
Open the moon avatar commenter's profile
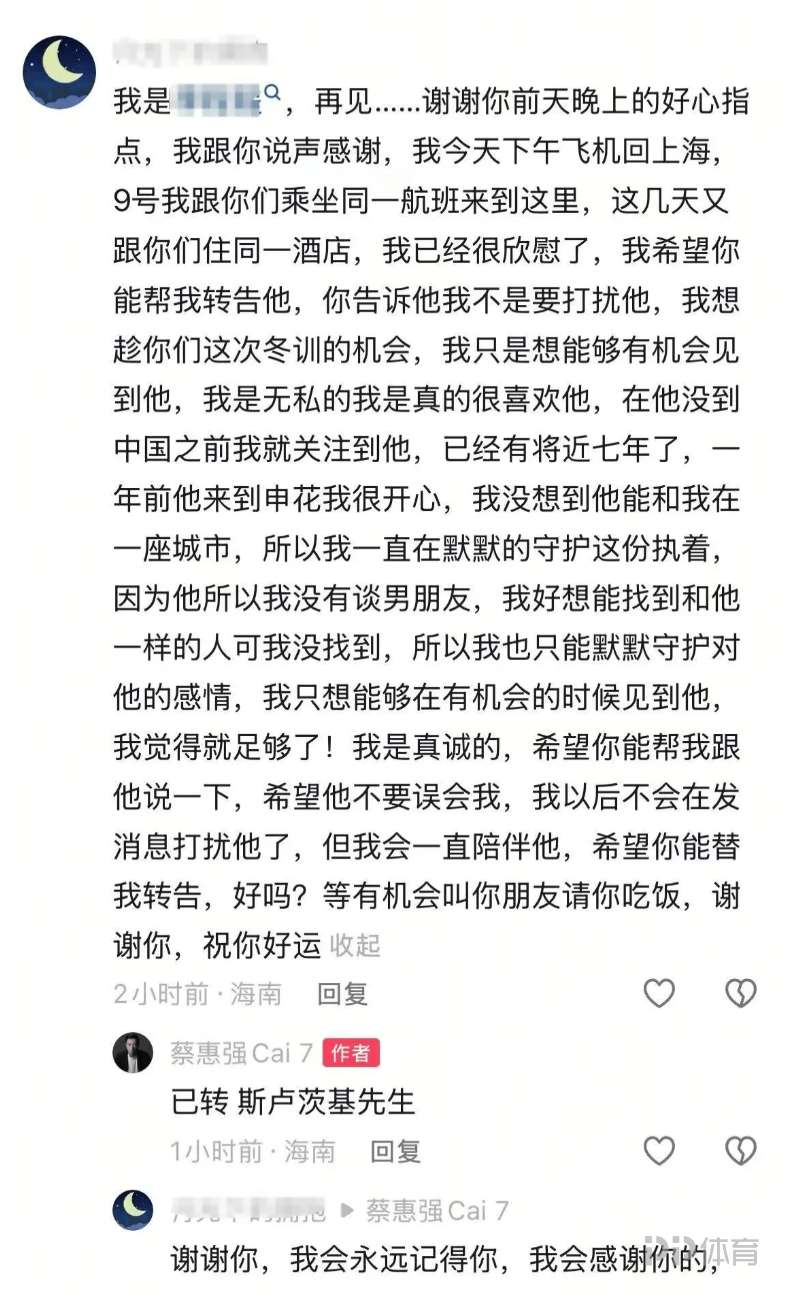pos(59,72)
